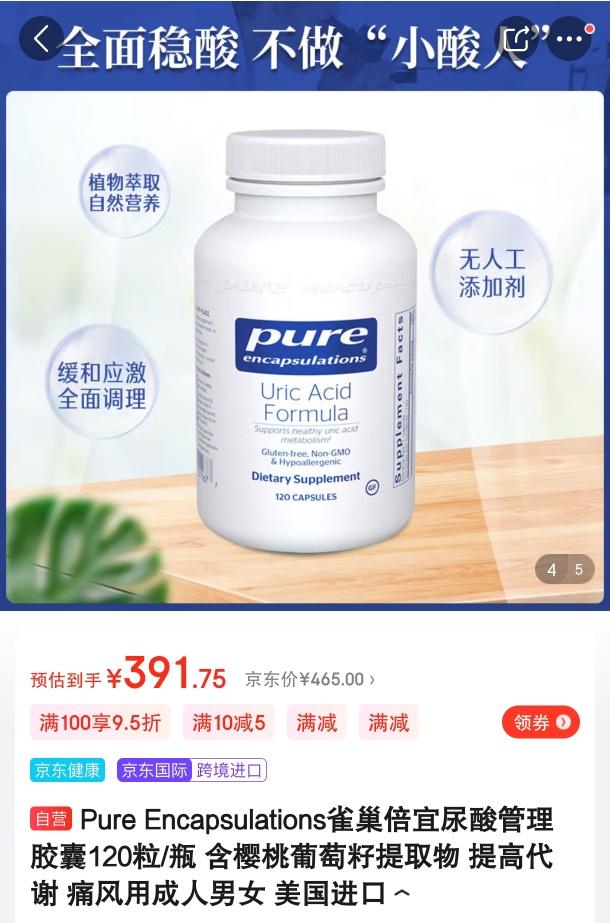The height and width of the screenshot is (923, 610).
Task: Tap the 领券 coupon button
Action: pos(541,722)
